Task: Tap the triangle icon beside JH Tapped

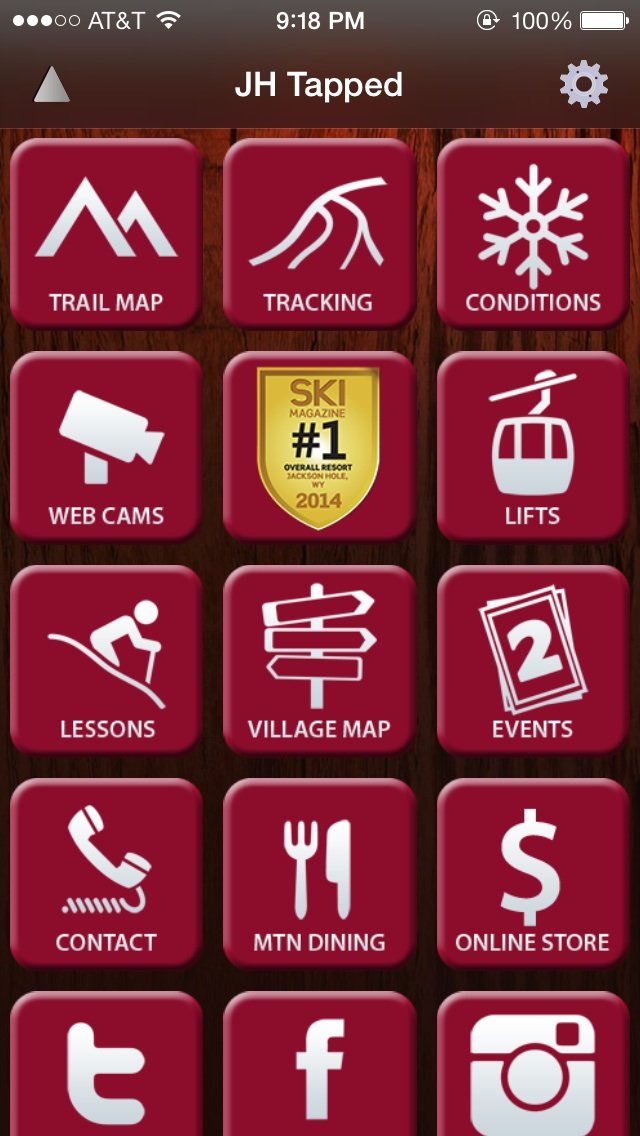Action: pos(51,85)
